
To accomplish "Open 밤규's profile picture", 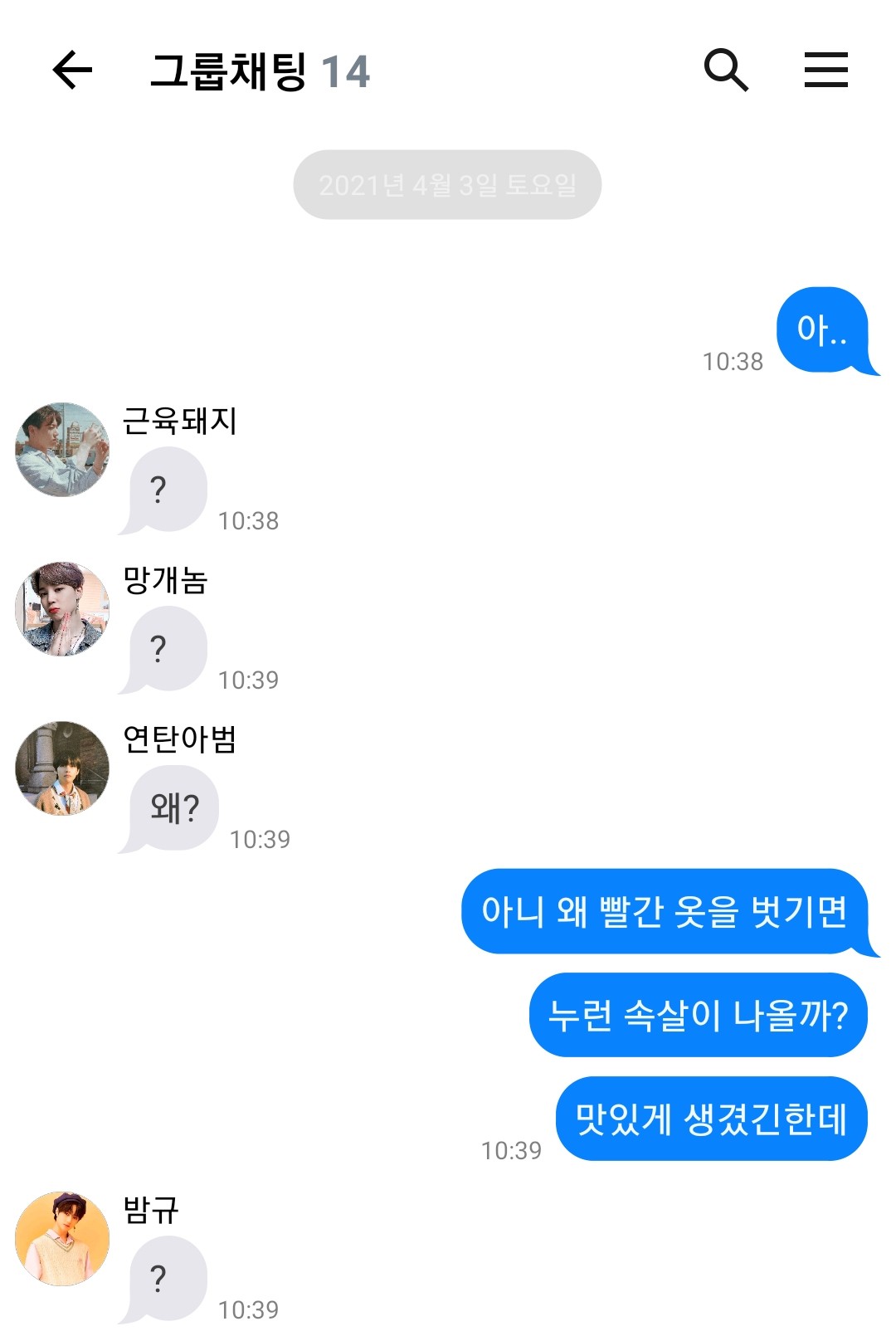I will tap(62, 1239).
